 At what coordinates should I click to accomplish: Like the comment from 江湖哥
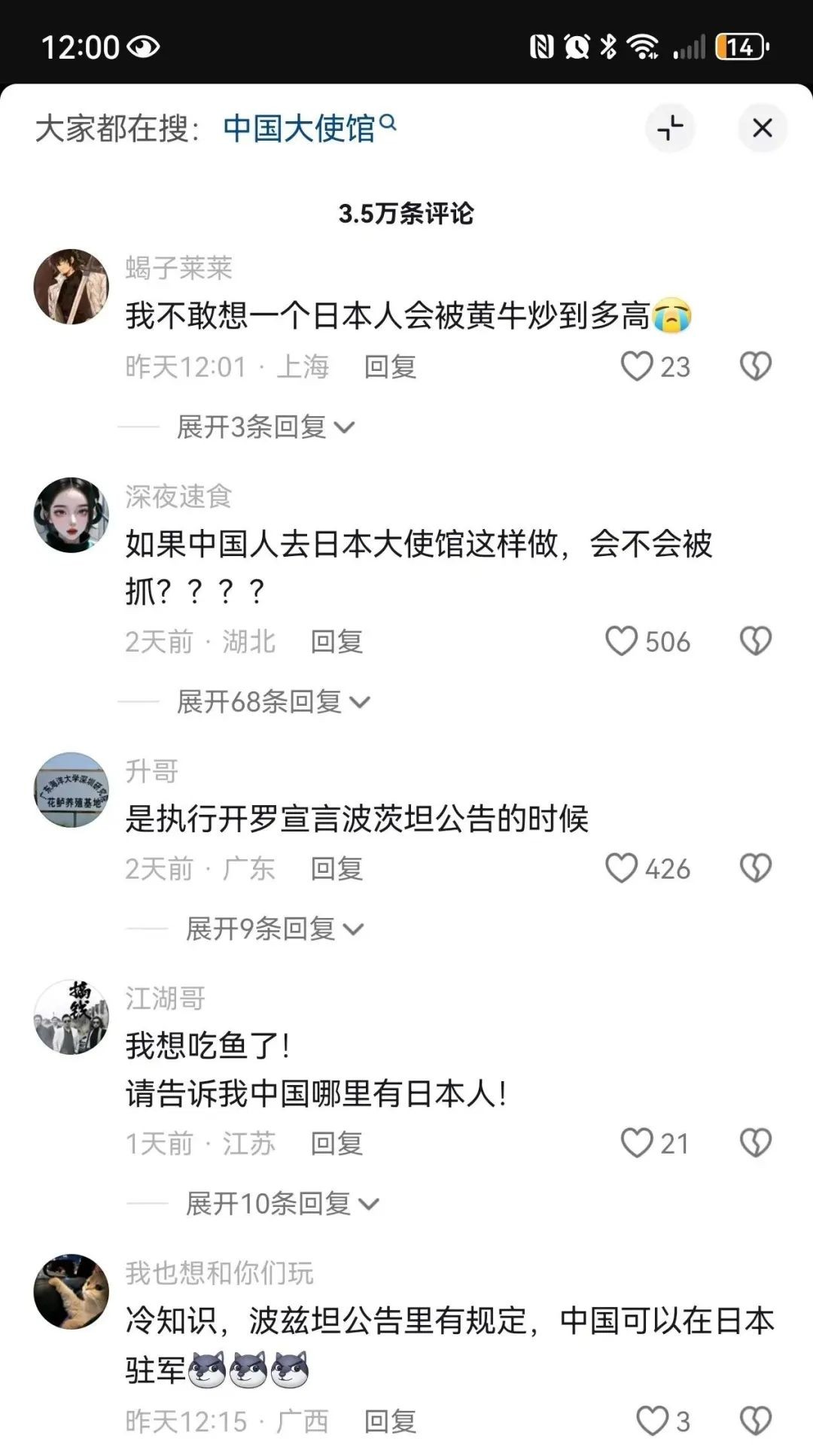pos(637,1143)
